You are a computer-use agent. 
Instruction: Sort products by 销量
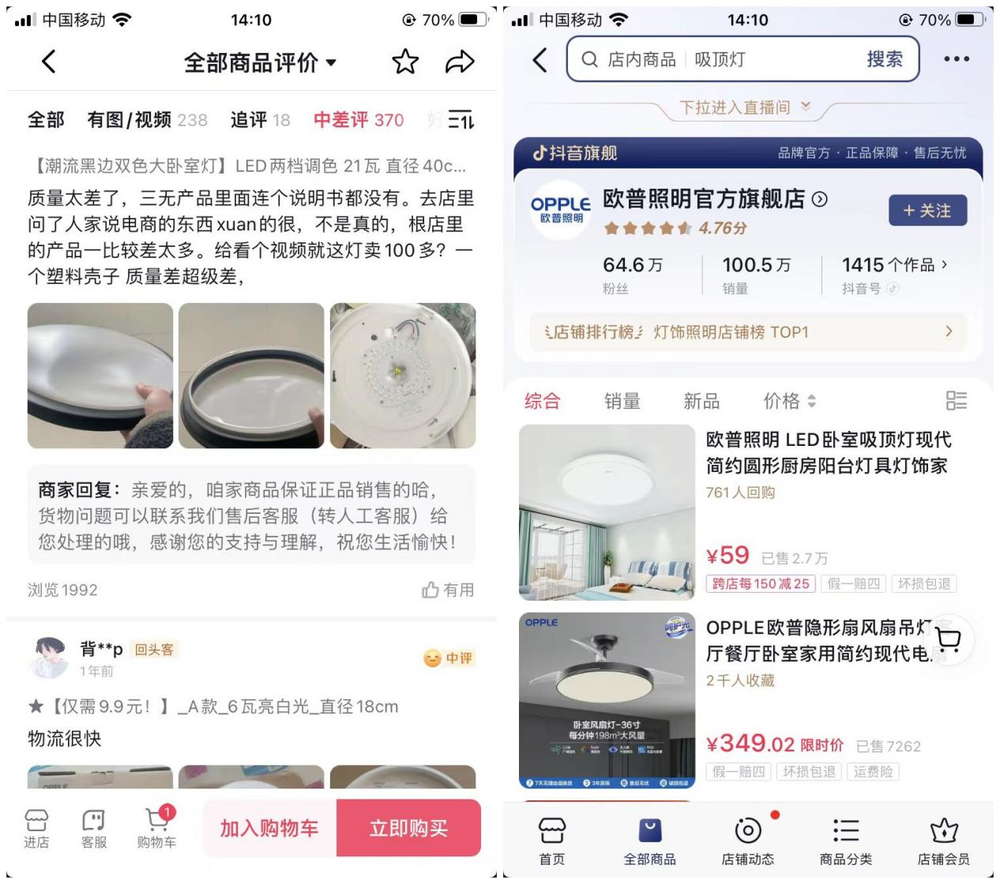[621, 401]
